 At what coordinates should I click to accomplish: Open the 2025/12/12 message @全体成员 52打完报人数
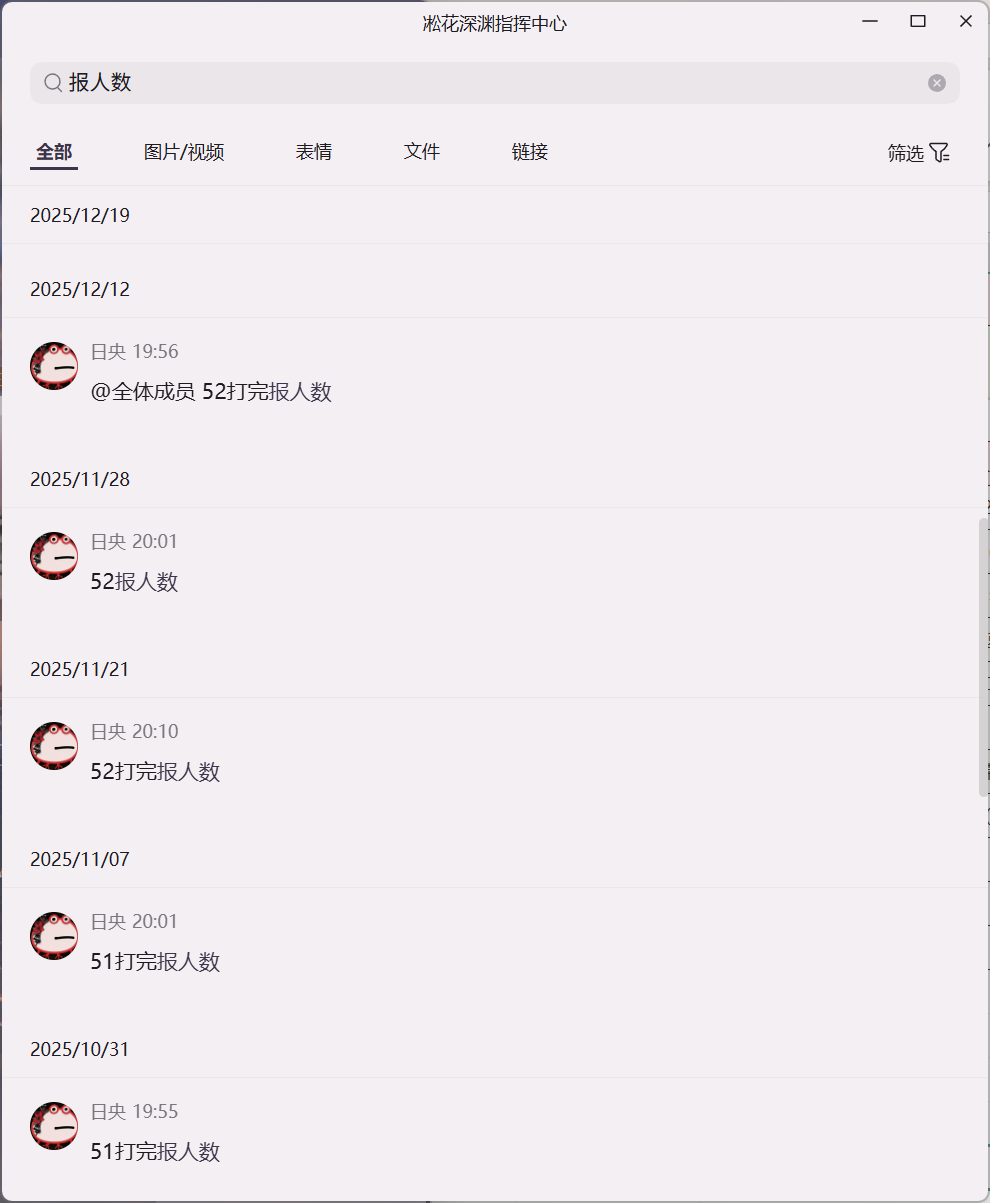pyautogui.click(x=211, y=392)
